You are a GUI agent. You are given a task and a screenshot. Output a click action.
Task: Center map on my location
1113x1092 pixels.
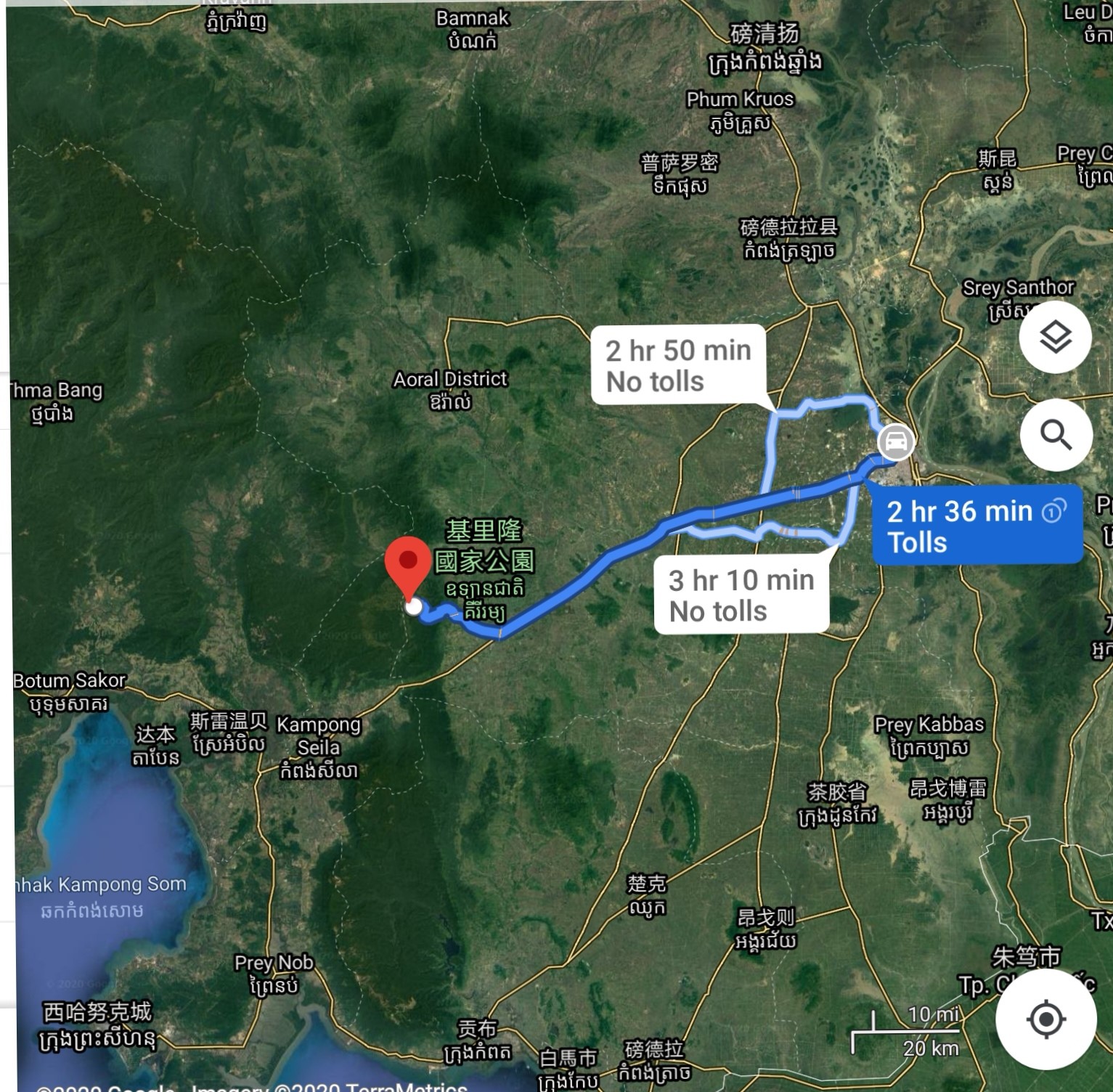(1045, 1019)
